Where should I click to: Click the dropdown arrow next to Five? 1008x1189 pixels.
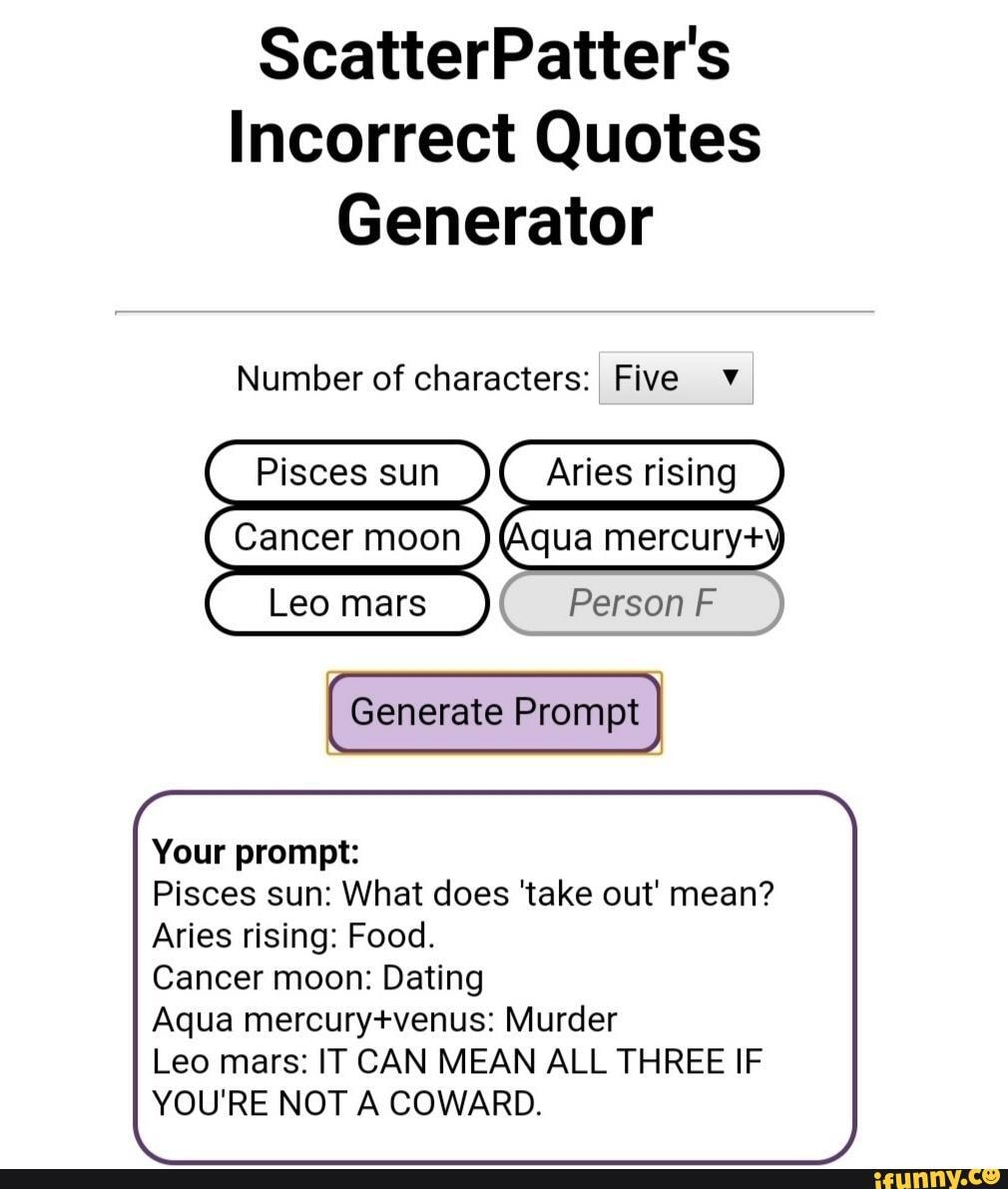[x=731, y=377]
